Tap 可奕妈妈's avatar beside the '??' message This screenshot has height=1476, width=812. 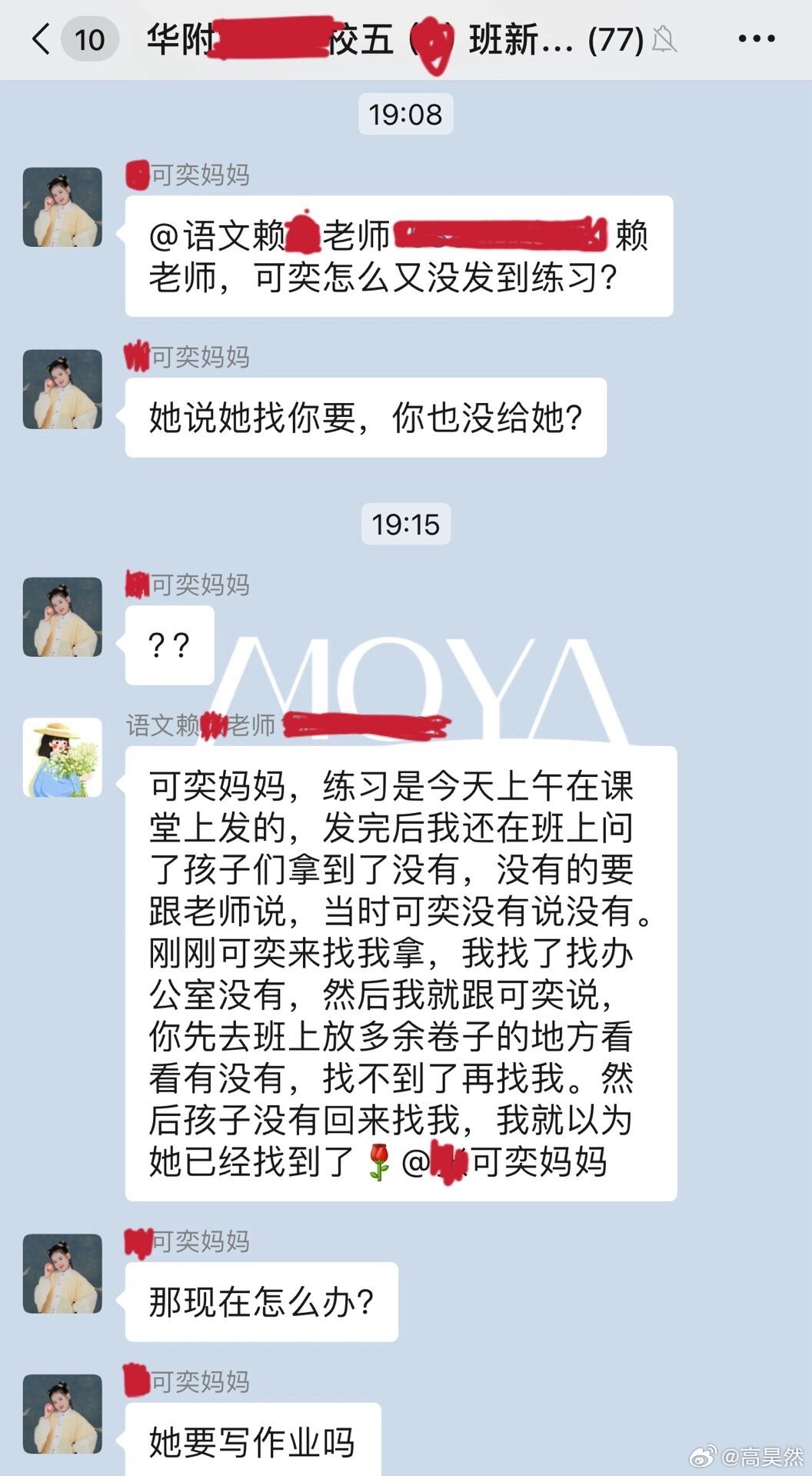(x=62, y=616)
